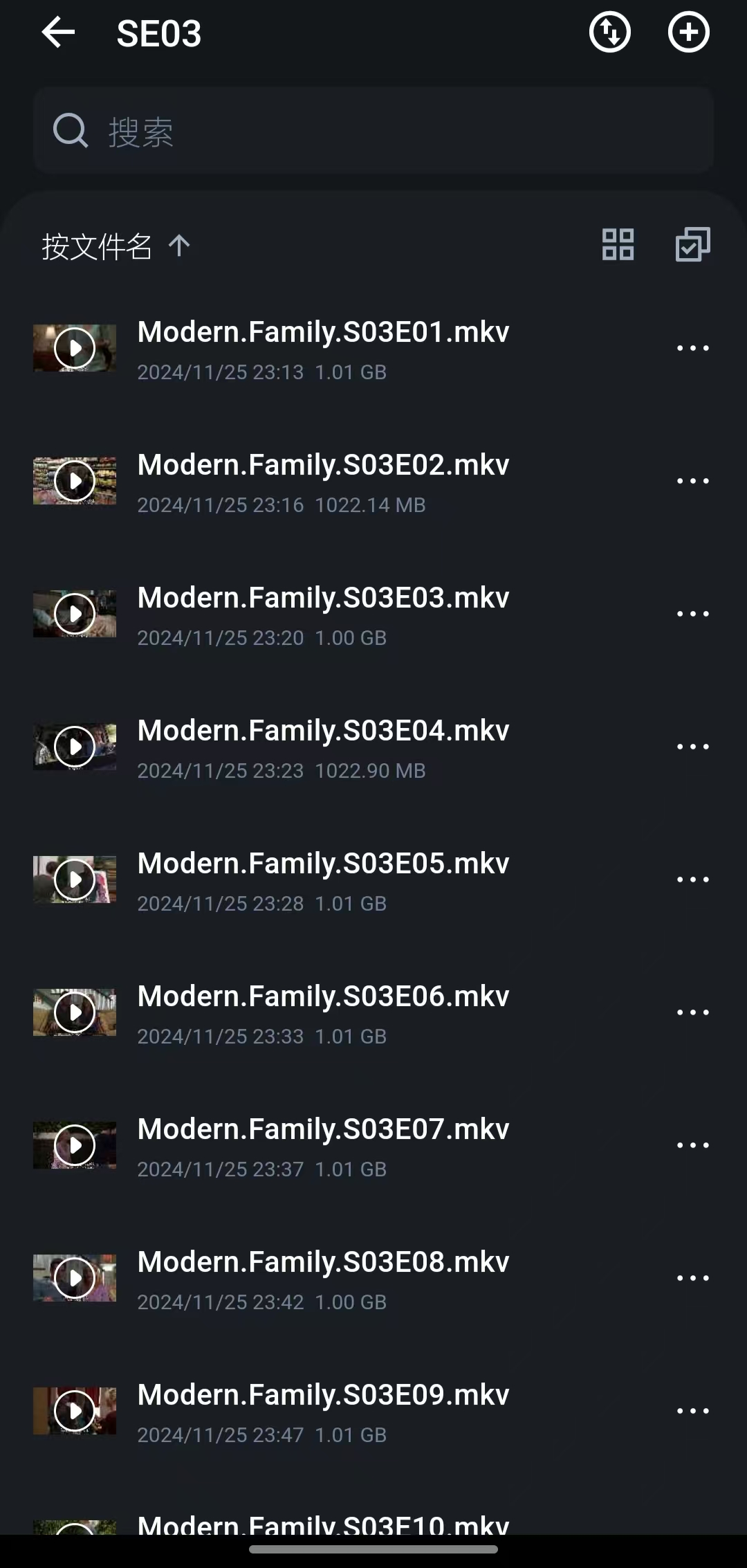Play Modern.Family.S03E03.mkv

tap(75, 614)
